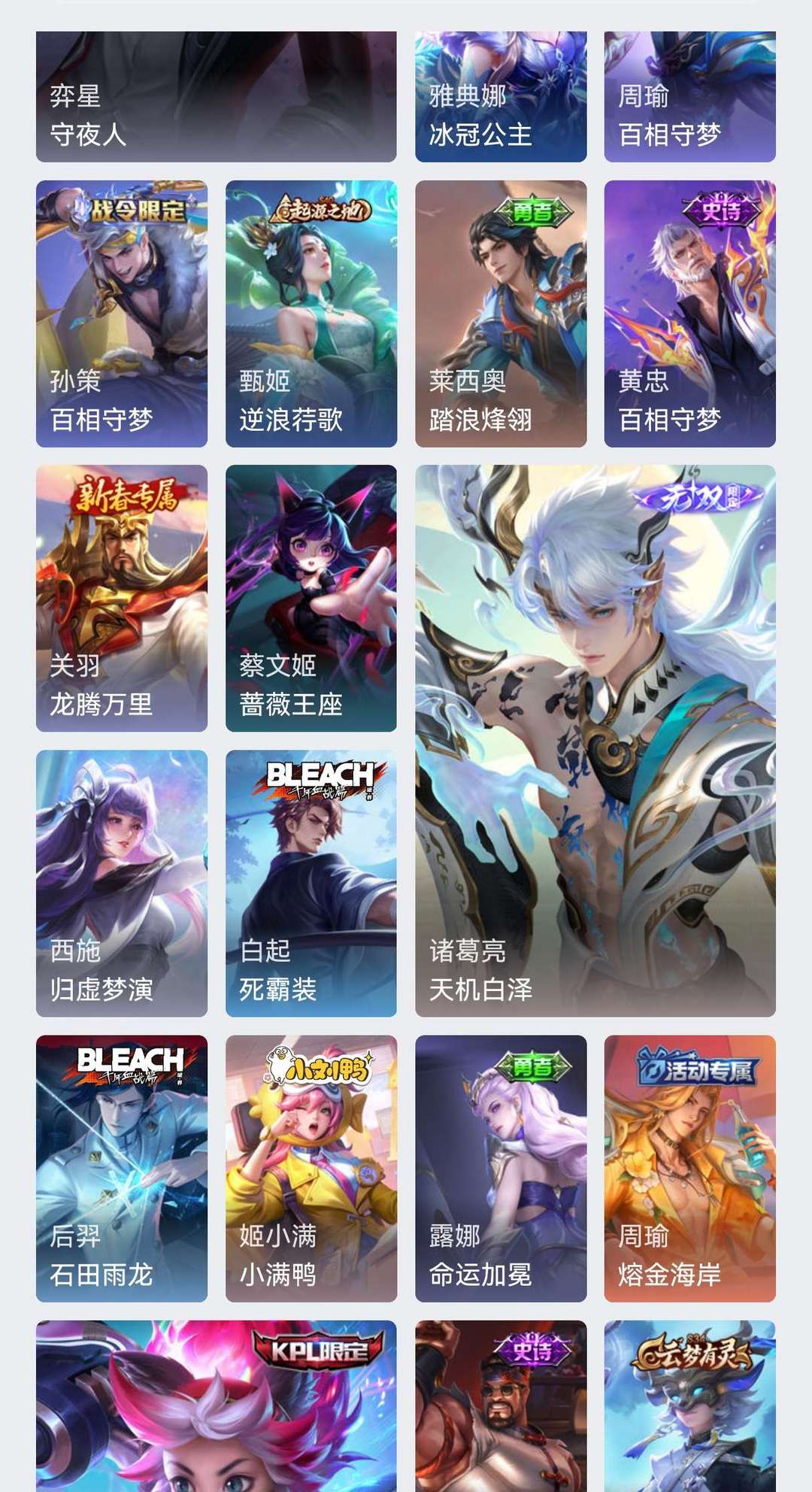View 后羿 石田雨龙 skin
Screen dimensions: 812x1492
(x=122, y=1168)
